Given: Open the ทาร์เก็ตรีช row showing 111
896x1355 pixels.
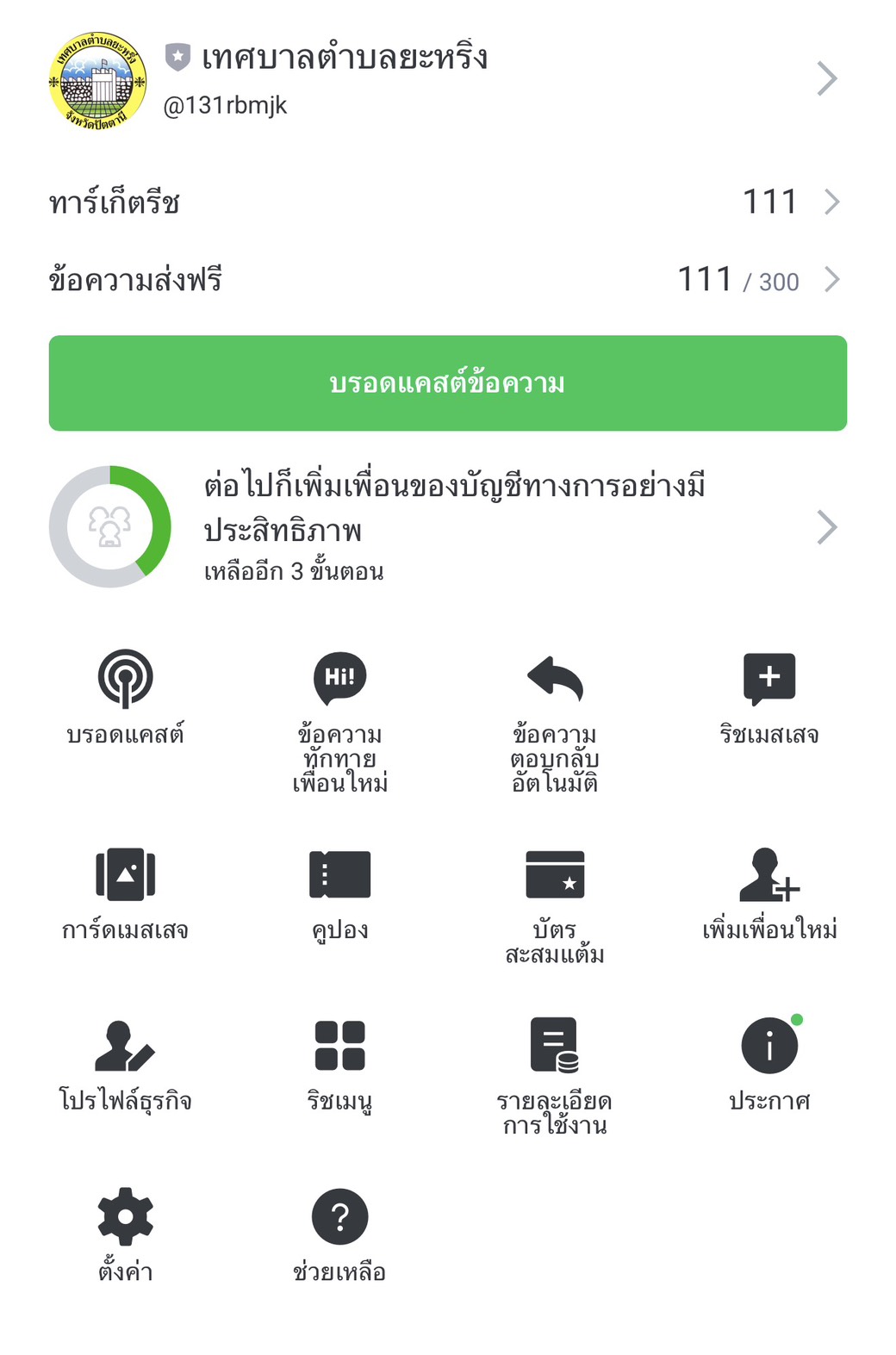Looking at the screenshot, I should [x=446, y=202].
